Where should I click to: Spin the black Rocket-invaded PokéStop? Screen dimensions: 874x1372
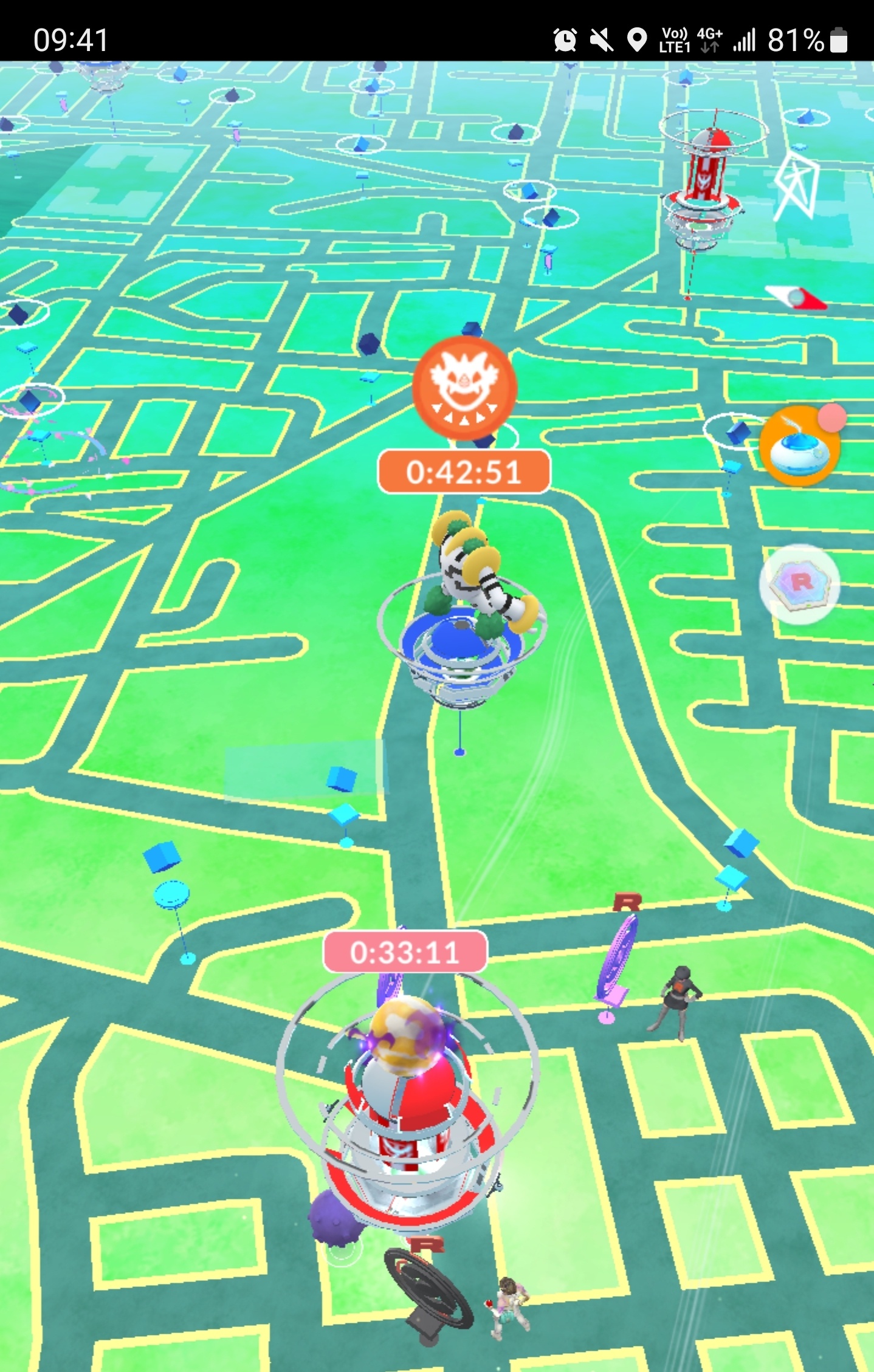[x=429, y=1294]
